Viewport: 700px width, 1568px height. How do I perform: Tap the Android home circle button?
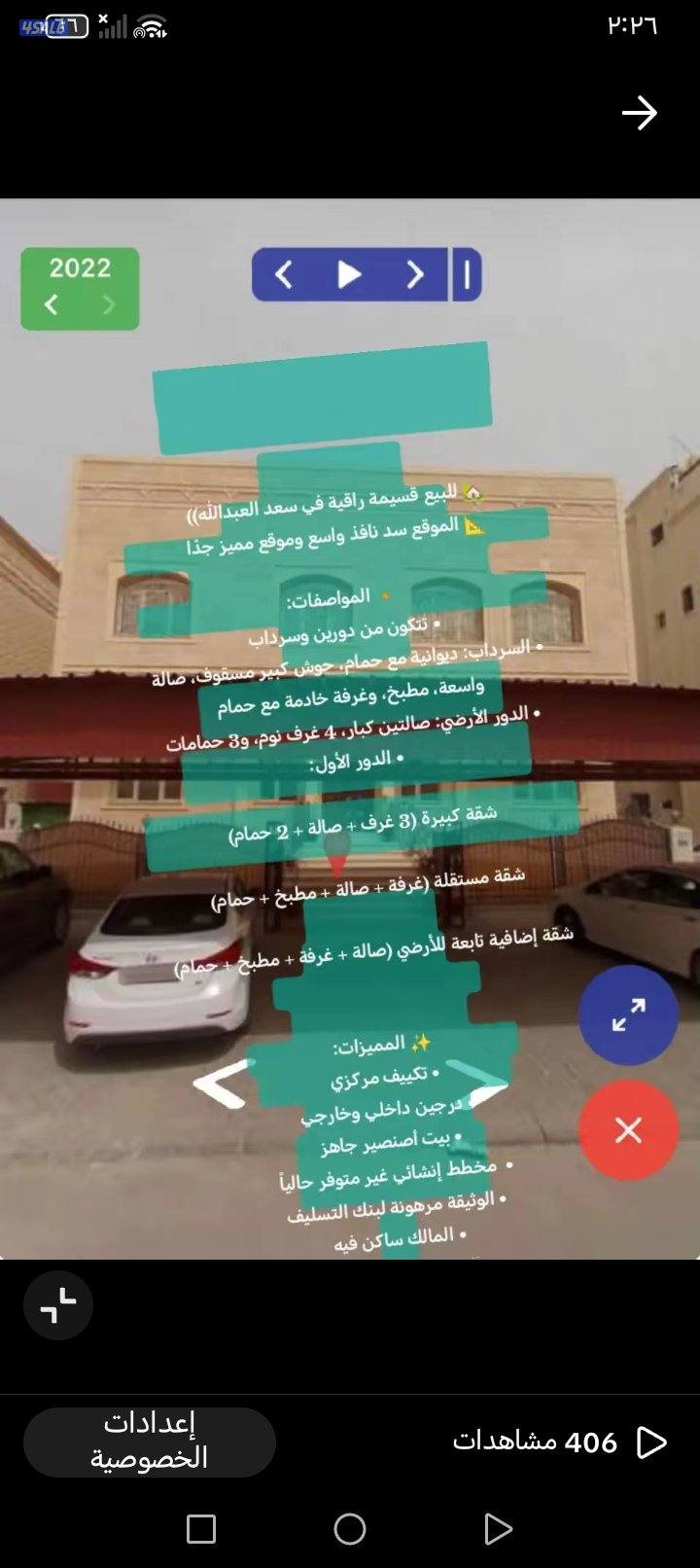click(347, 1529)
